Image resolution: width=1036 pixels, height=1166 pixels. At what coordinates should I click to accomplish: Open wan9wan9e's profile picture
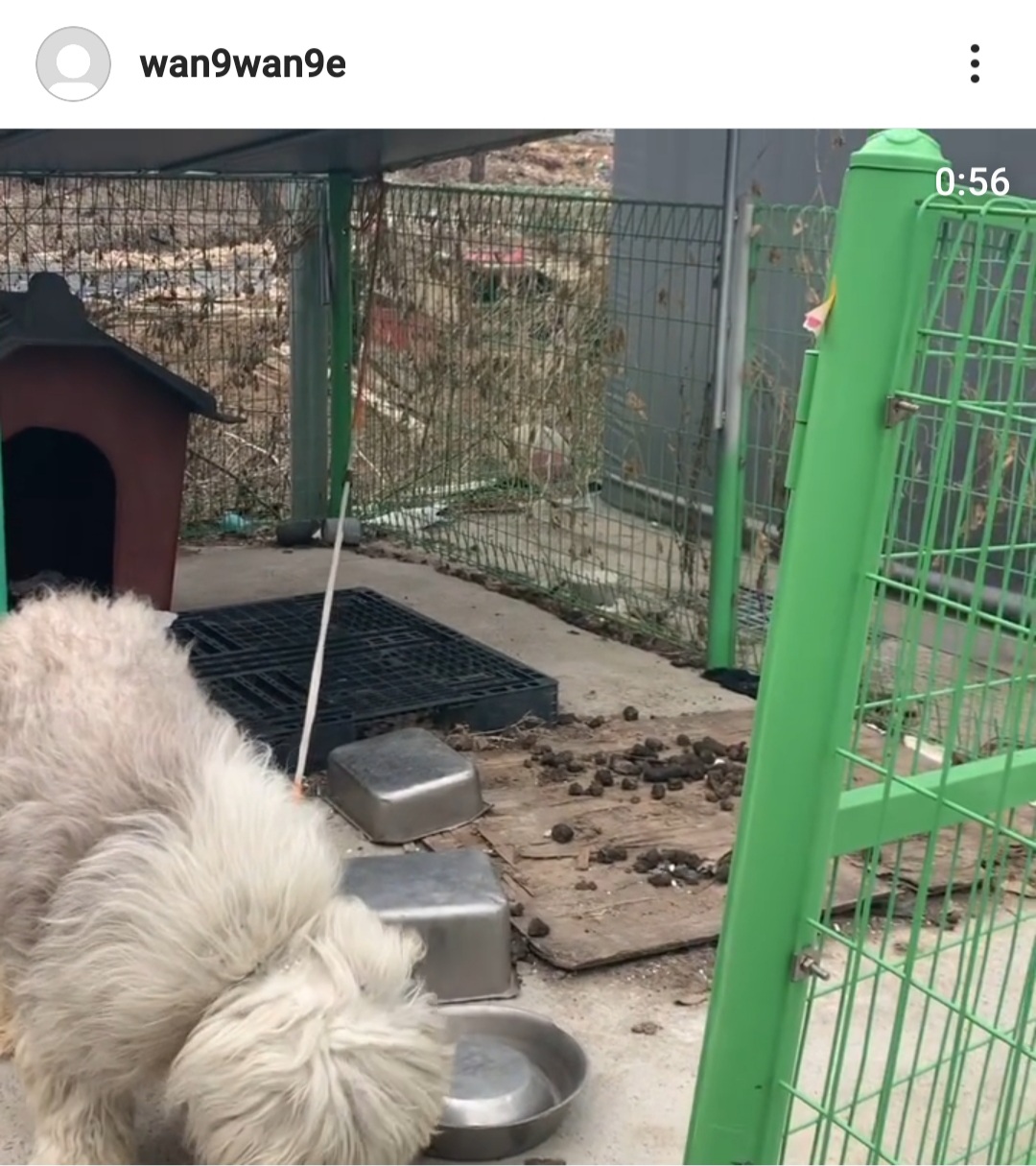coord(73,64)
